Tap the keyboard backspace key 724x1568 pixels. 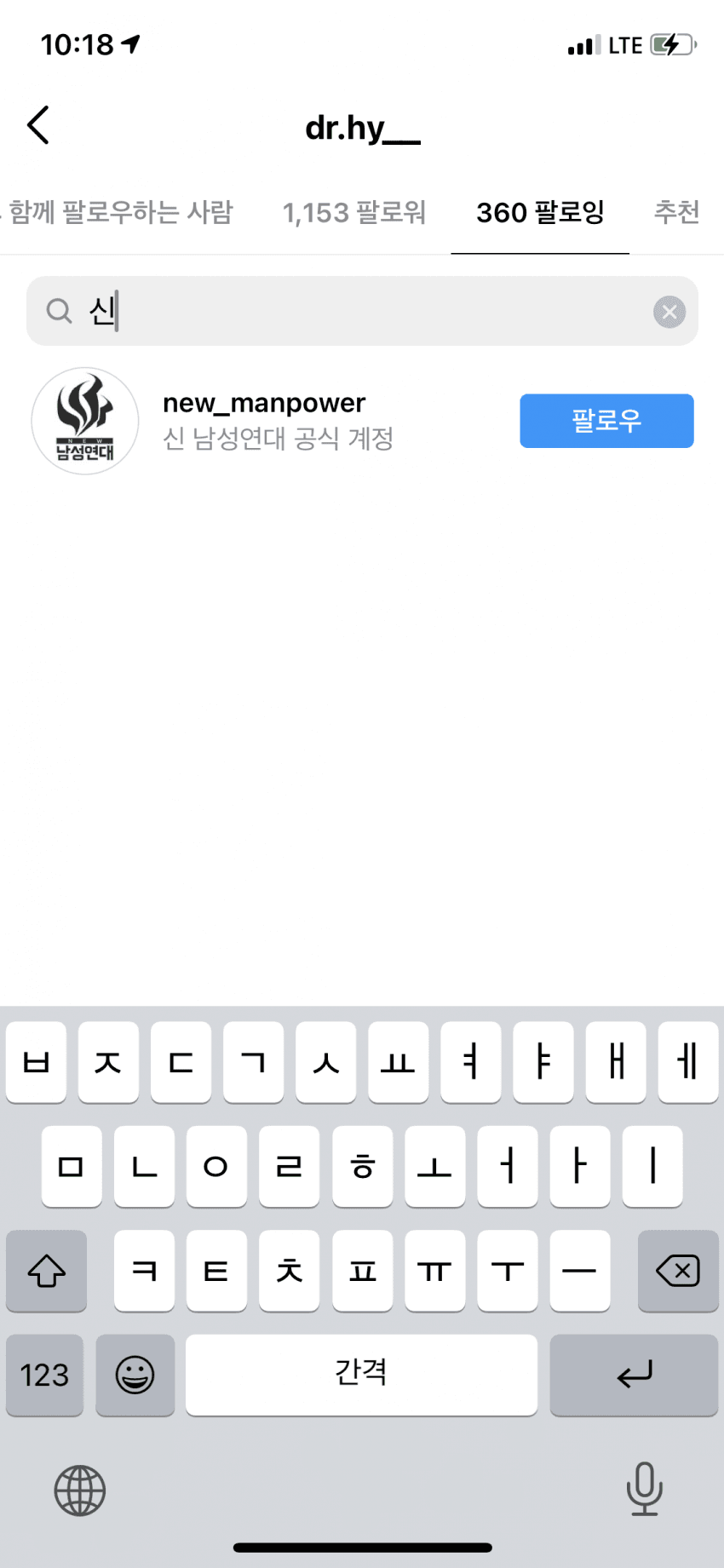coord(678,1271)
